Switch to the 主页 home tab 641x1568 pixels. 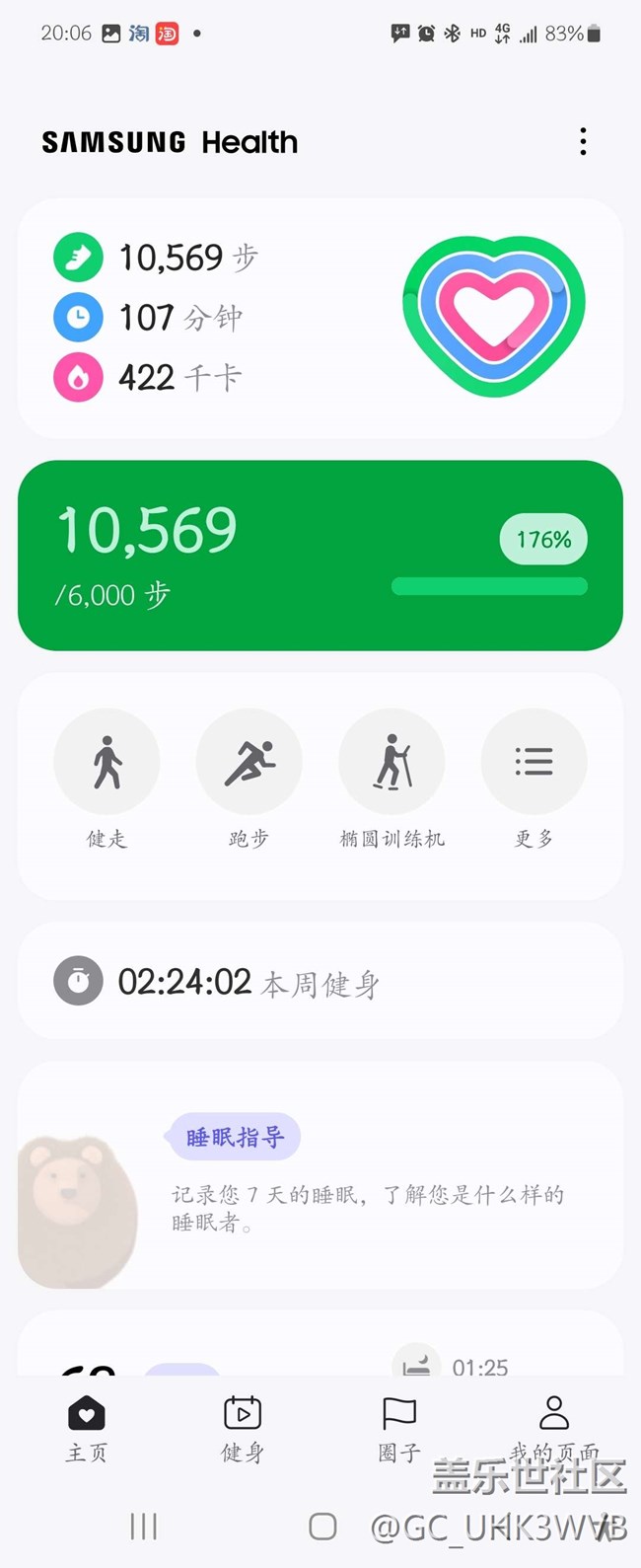(x=87, y=1428)
